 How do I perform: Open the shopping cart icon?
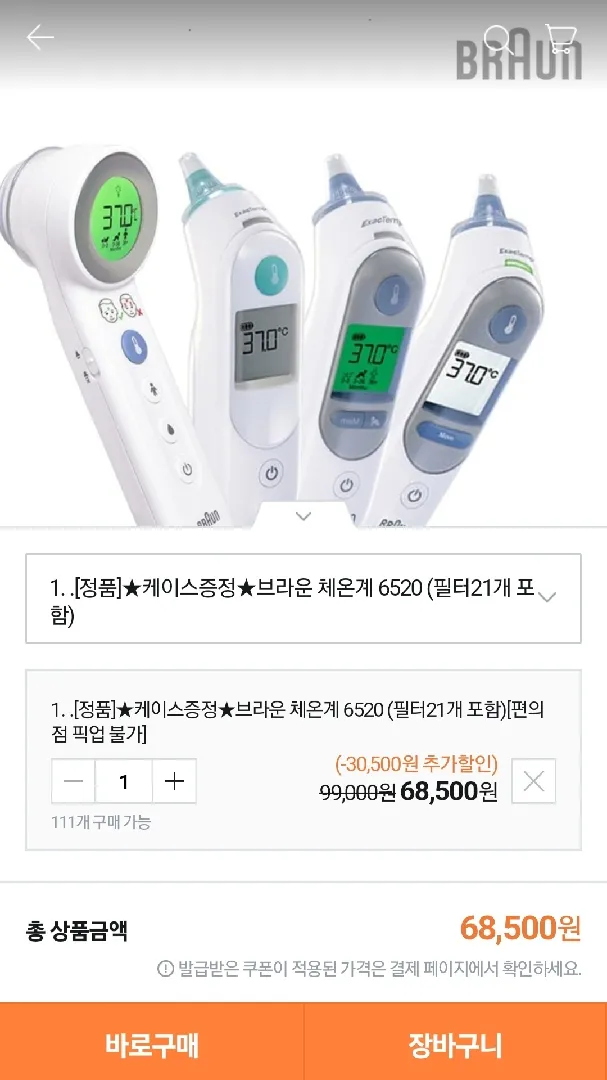(560, 39)
